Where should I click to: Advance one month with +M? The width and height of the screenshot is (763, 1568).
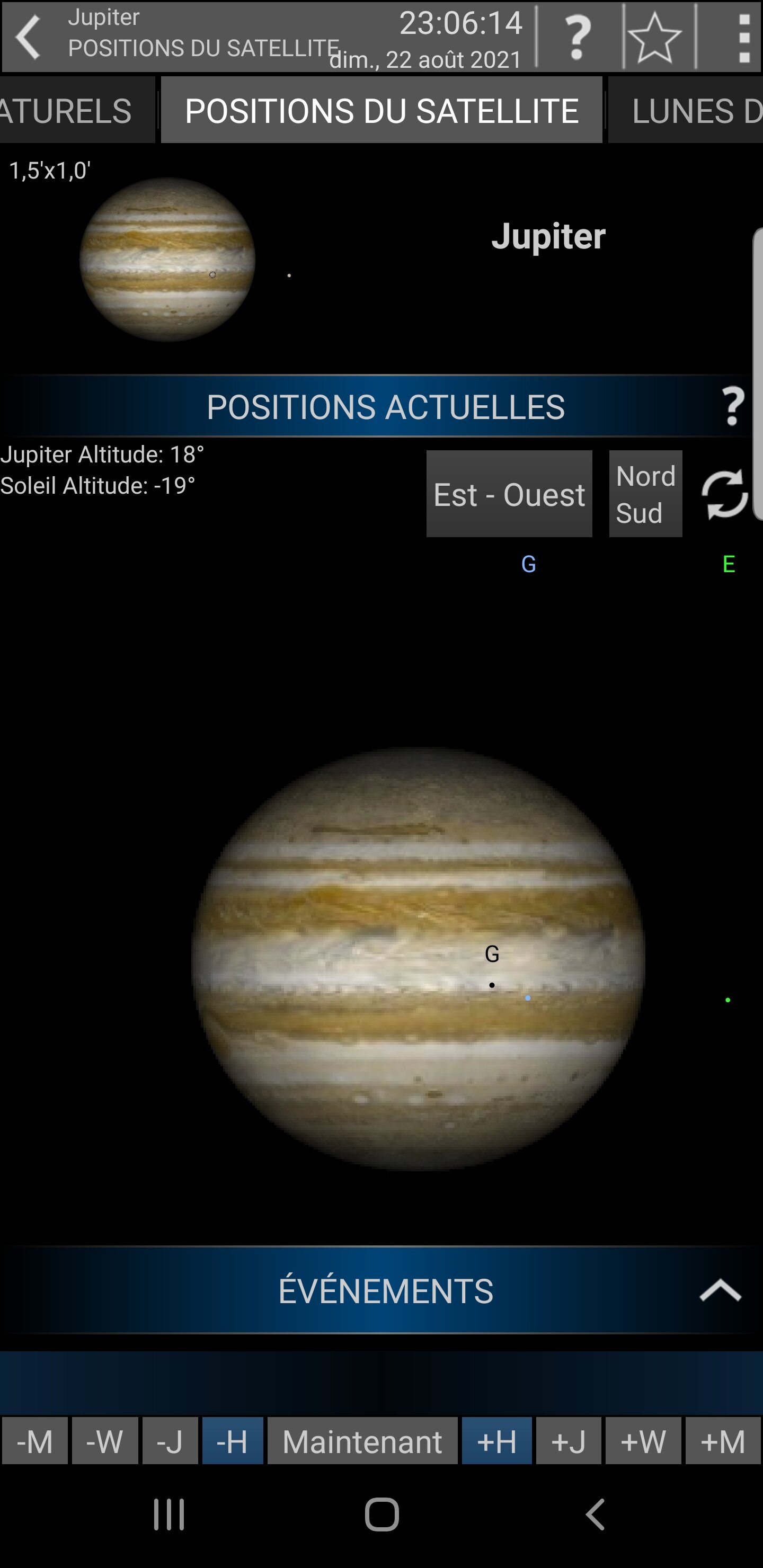[723, 1441]
